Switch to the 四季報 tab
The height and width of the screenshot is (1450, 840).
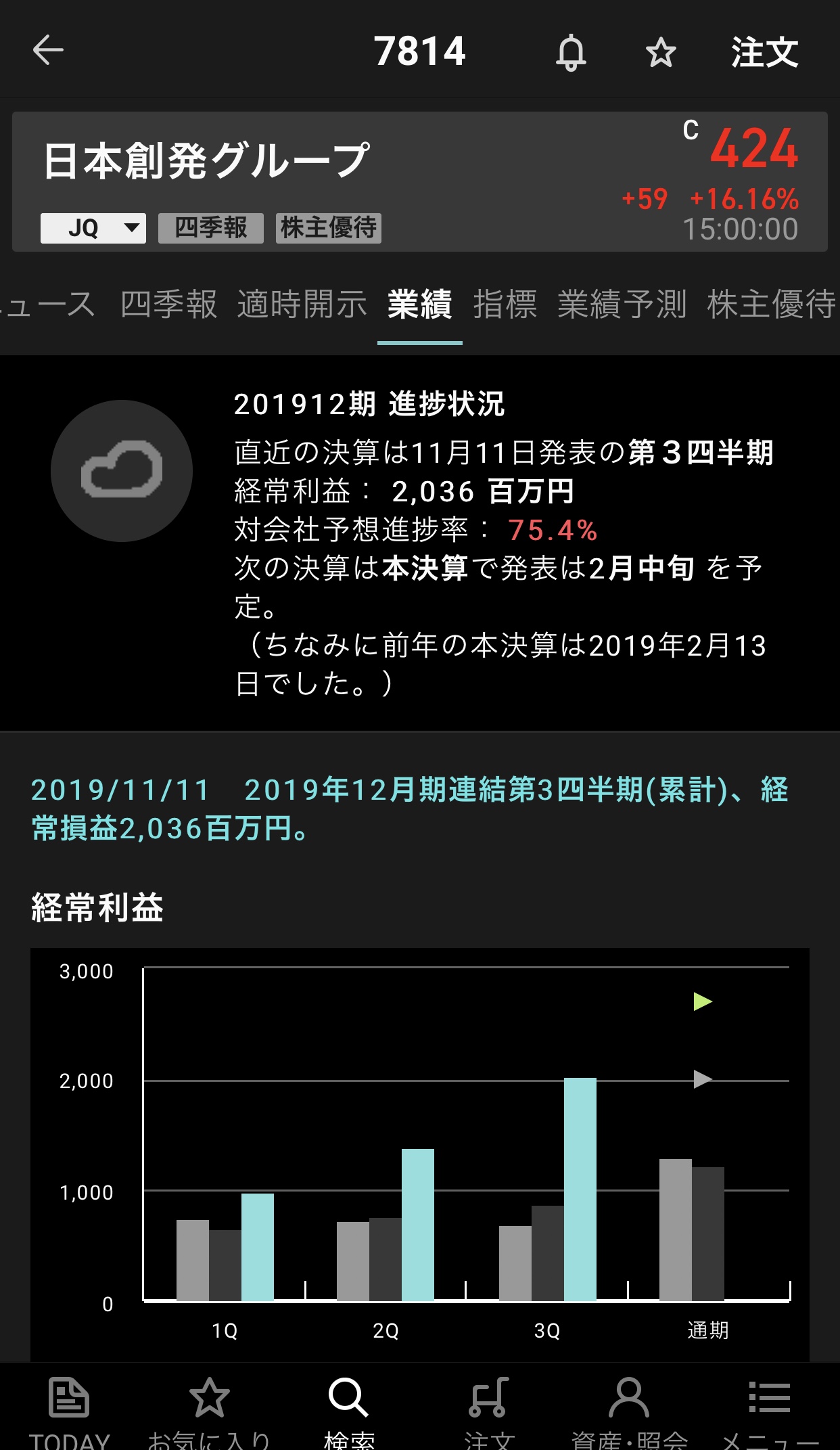tap(169, 304)
